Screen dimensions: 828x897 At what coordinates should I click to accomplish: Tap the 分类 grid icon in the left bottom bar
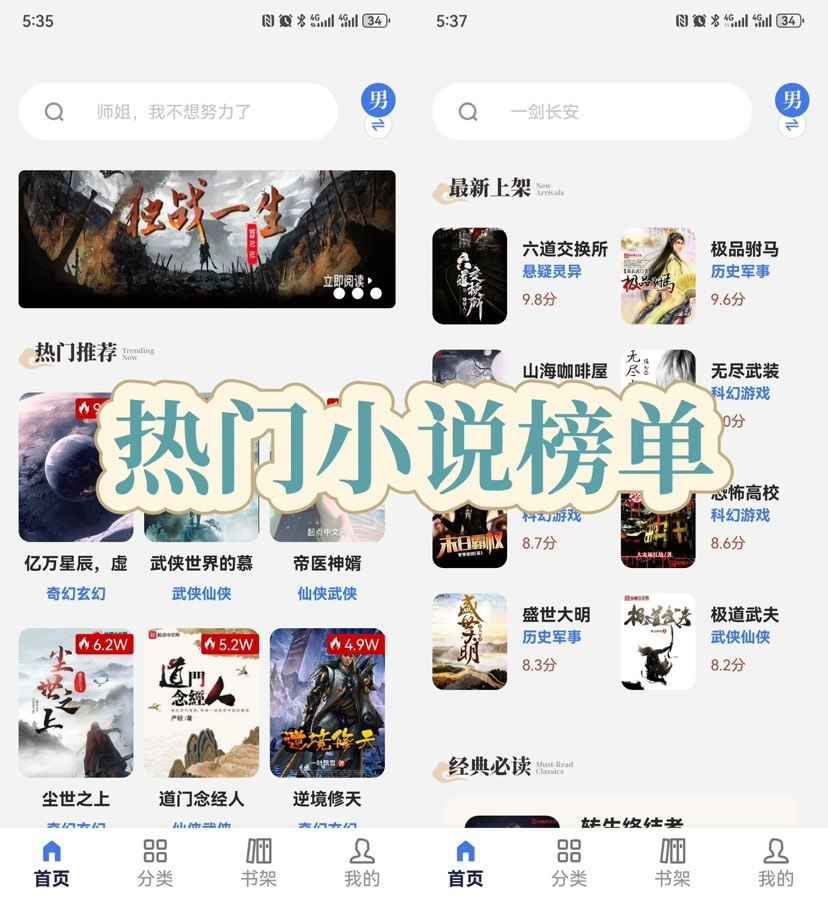pyautogui.click(x=155, y=856)
